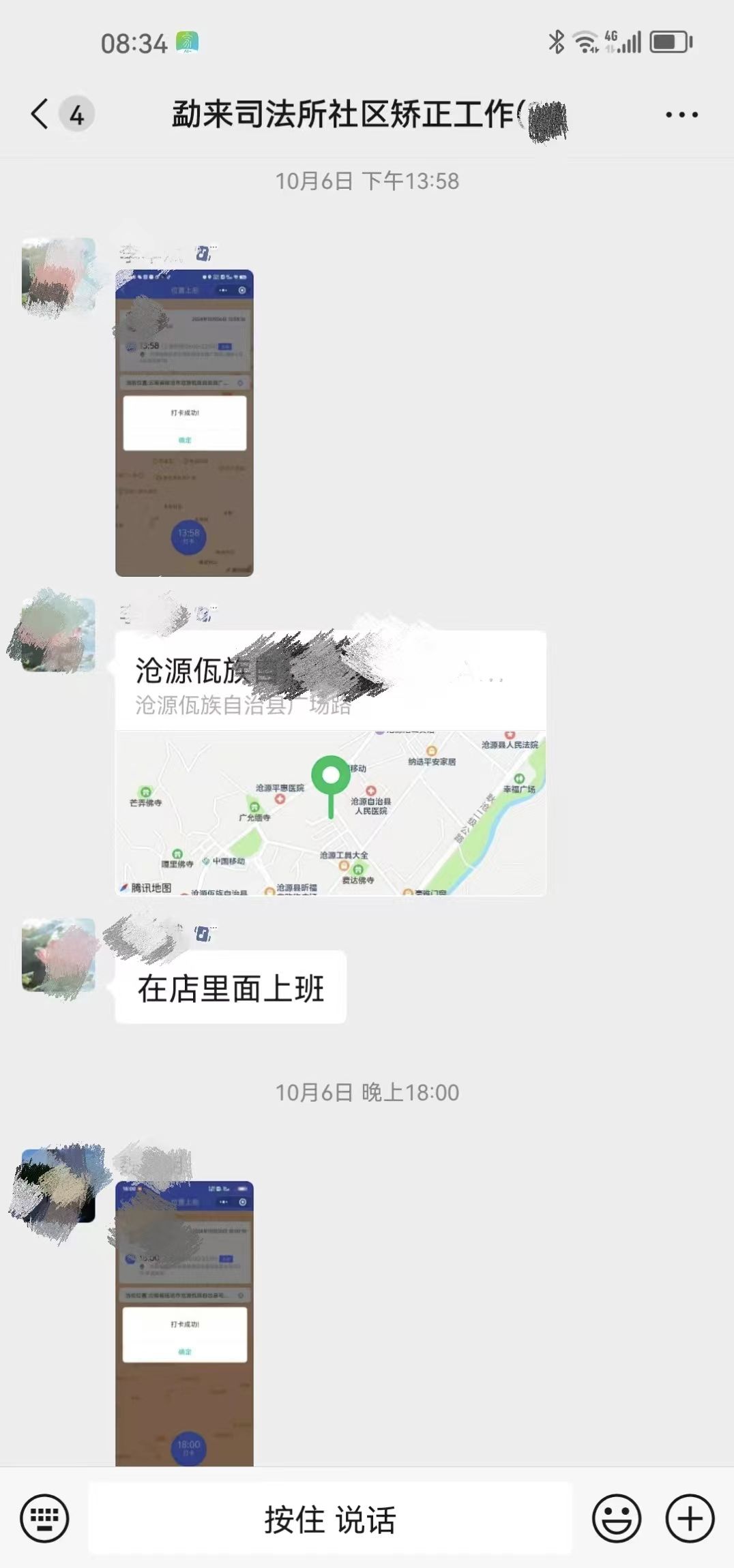This screenshot has height=1568, width=734.
Task: Switch to keyboard text input
Action: pos(44,1519)
